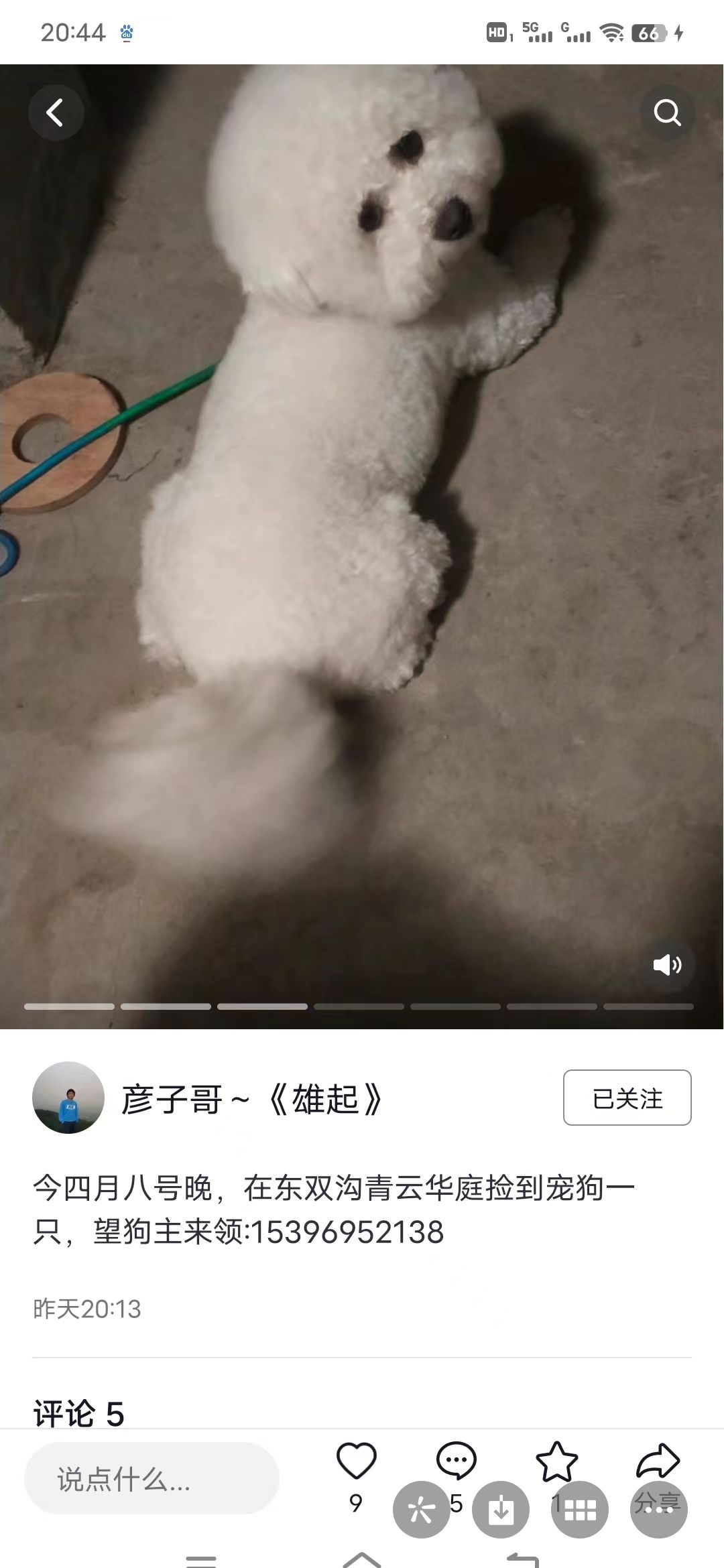Share this post via 分享 arrow
This screenshot has height=1568, width=724.
click(x=658, y=1461)
